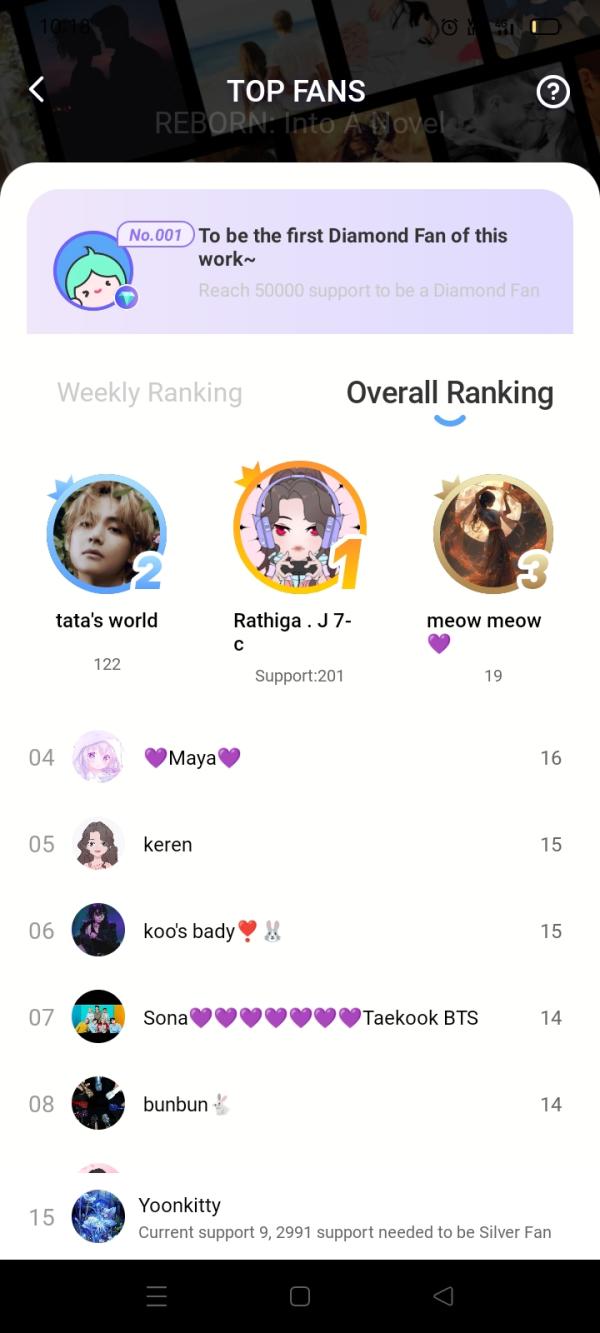The image size is (600, 1333).
Task: Select the Overall Ranking tab
Action: pyautogui.click(x=449, y=392)
